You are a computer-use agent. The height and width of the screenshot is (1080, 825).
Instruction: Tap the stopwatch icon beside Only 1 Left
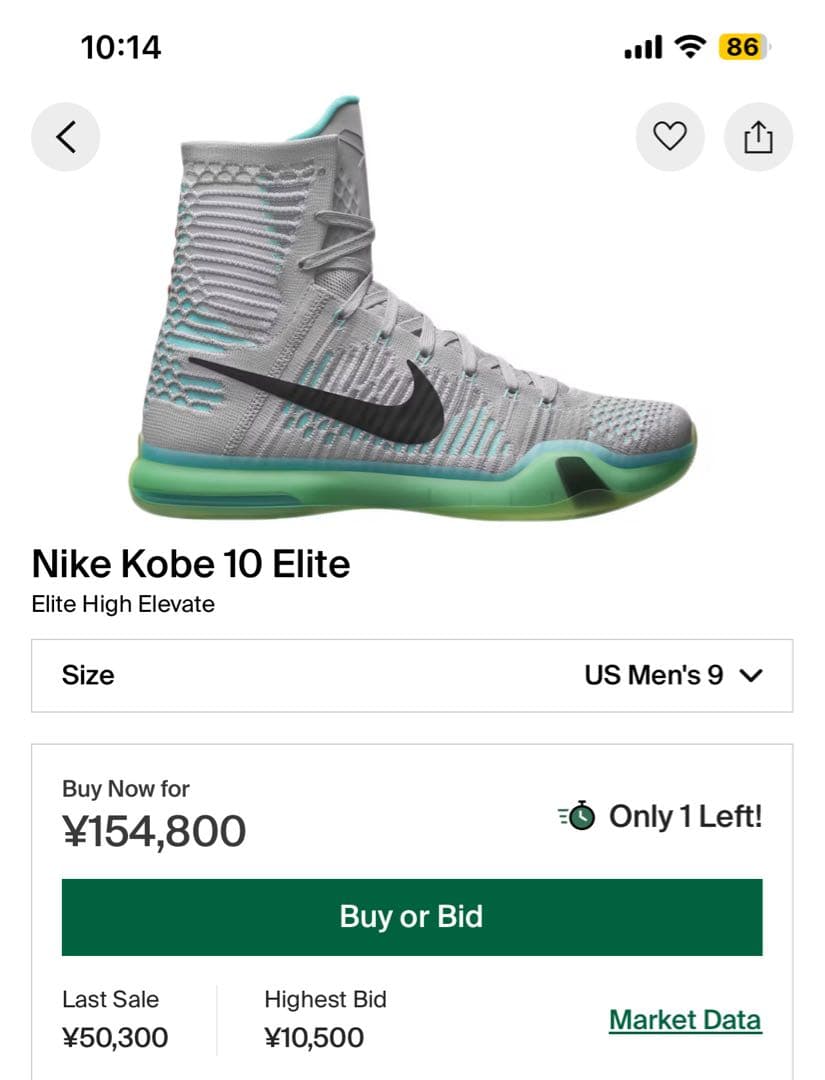click(583, 816)
